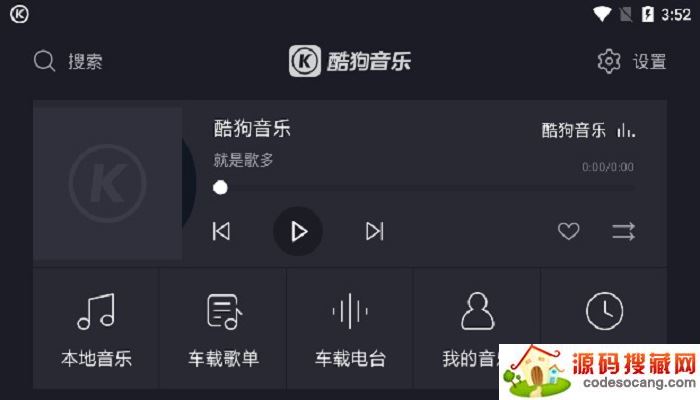This screenshot has height=400, width=700.
Task: Open the 搜索 search
Action: tap(68, 61)
